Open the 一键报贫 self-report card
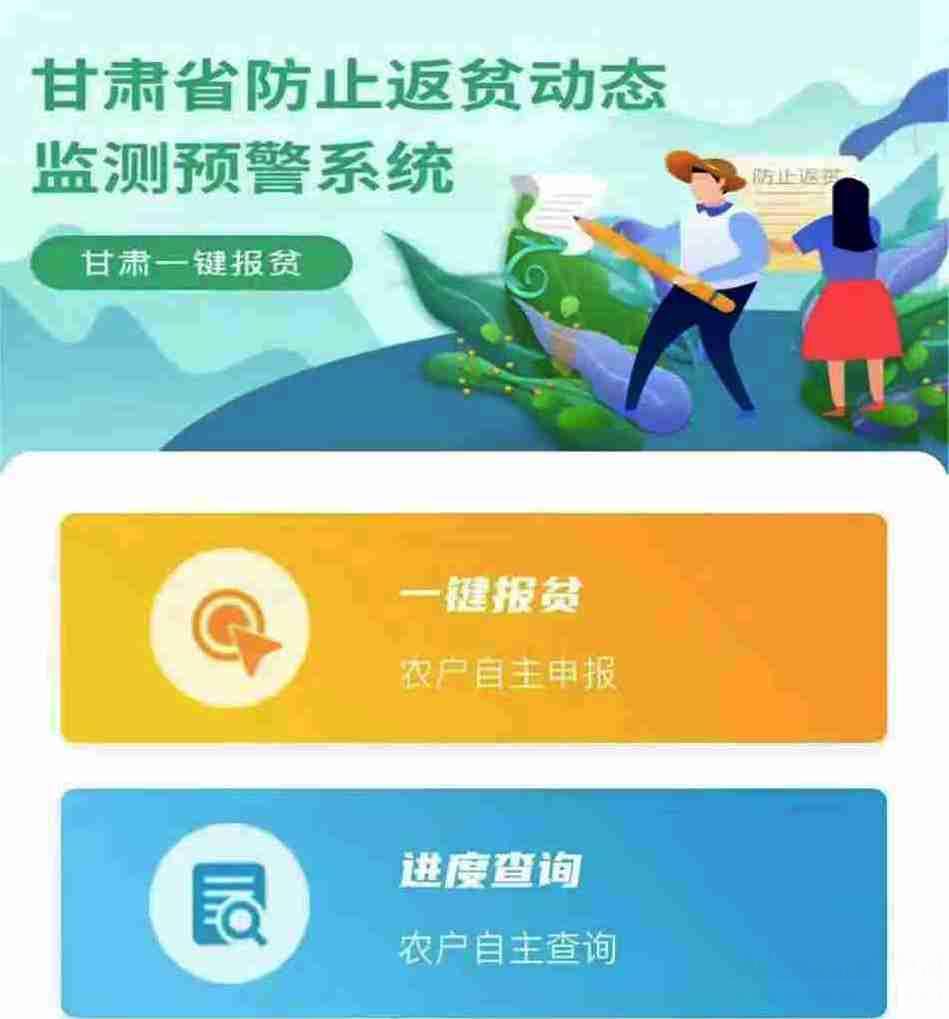Screen dimensions: 949x1019 tap(473, 628)
